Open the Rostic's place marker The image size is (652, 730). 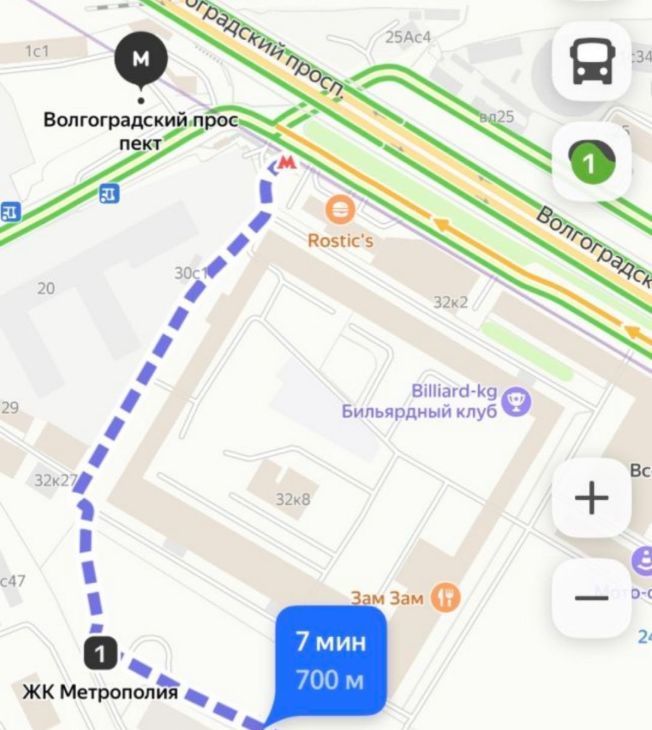[341, 210]
